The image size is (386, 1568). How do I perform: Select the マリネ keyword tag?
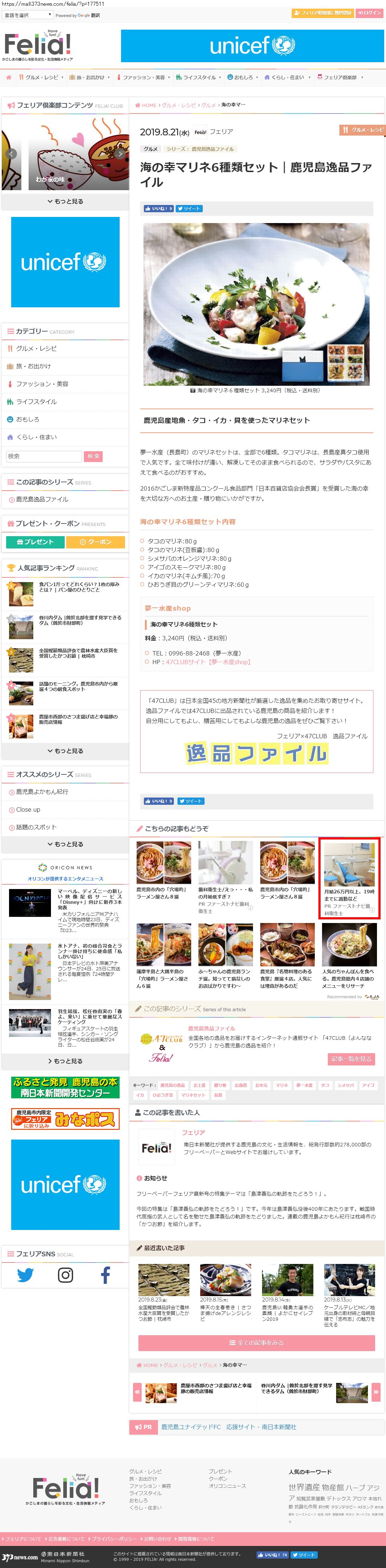pyautogui.click(x=282, y=1085)
